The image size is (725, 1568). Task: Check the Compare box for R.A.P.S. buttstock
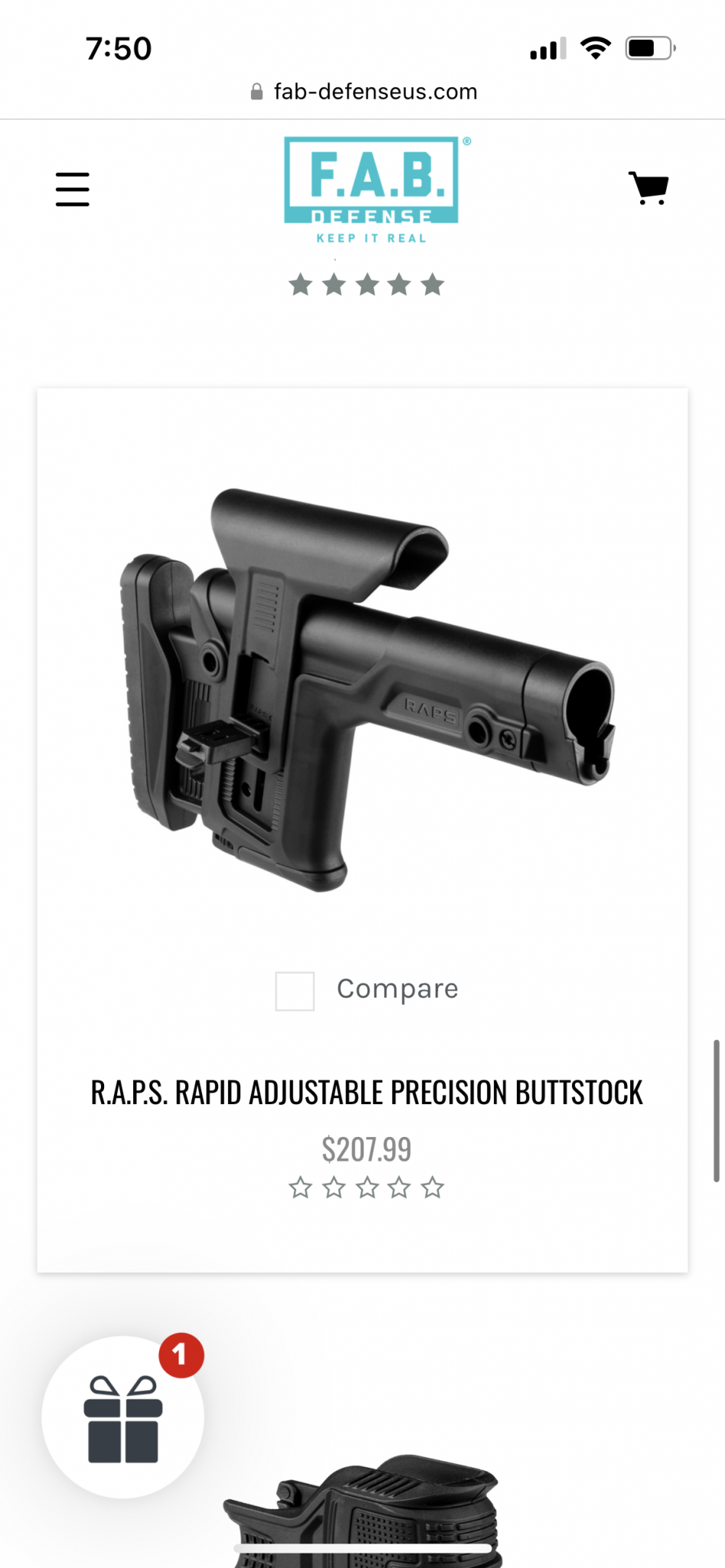[x=295, y=991]
